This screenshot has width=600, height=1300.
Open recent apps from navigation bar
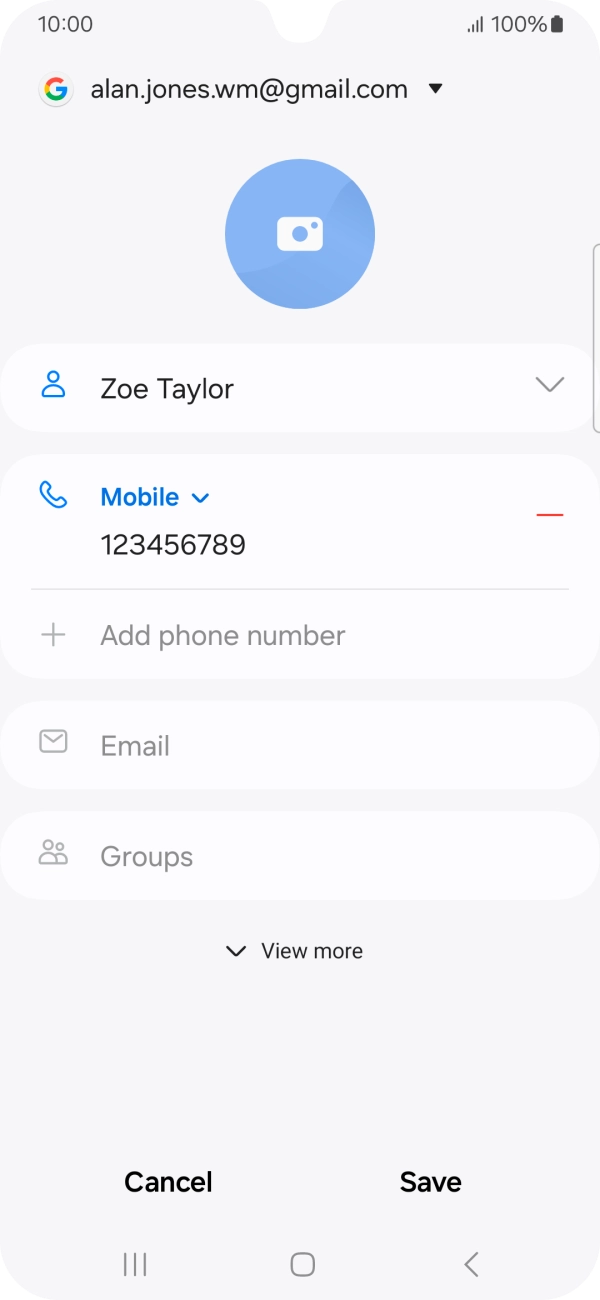[135, 1265]
